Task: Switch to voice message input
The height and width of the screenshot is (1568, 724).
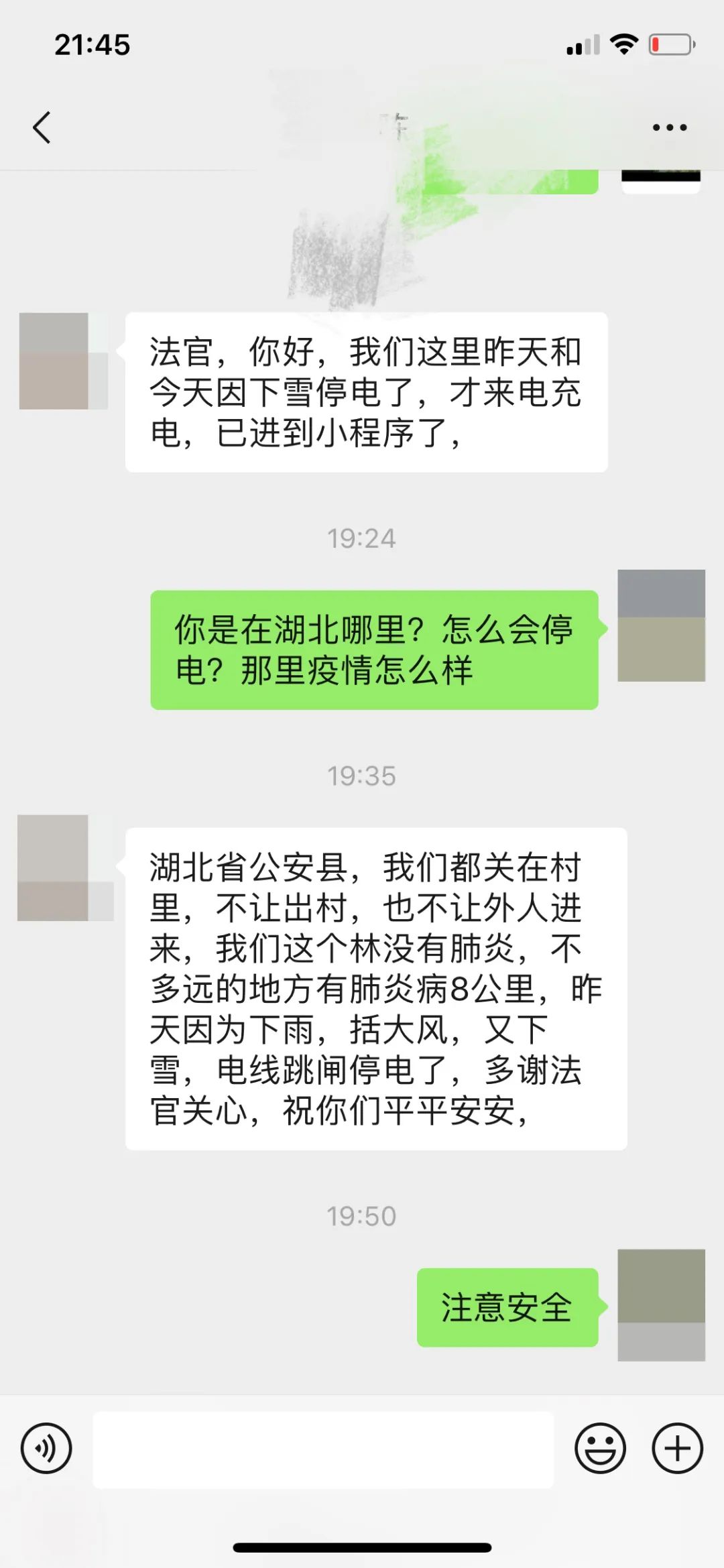Action: click(46, 1448)
